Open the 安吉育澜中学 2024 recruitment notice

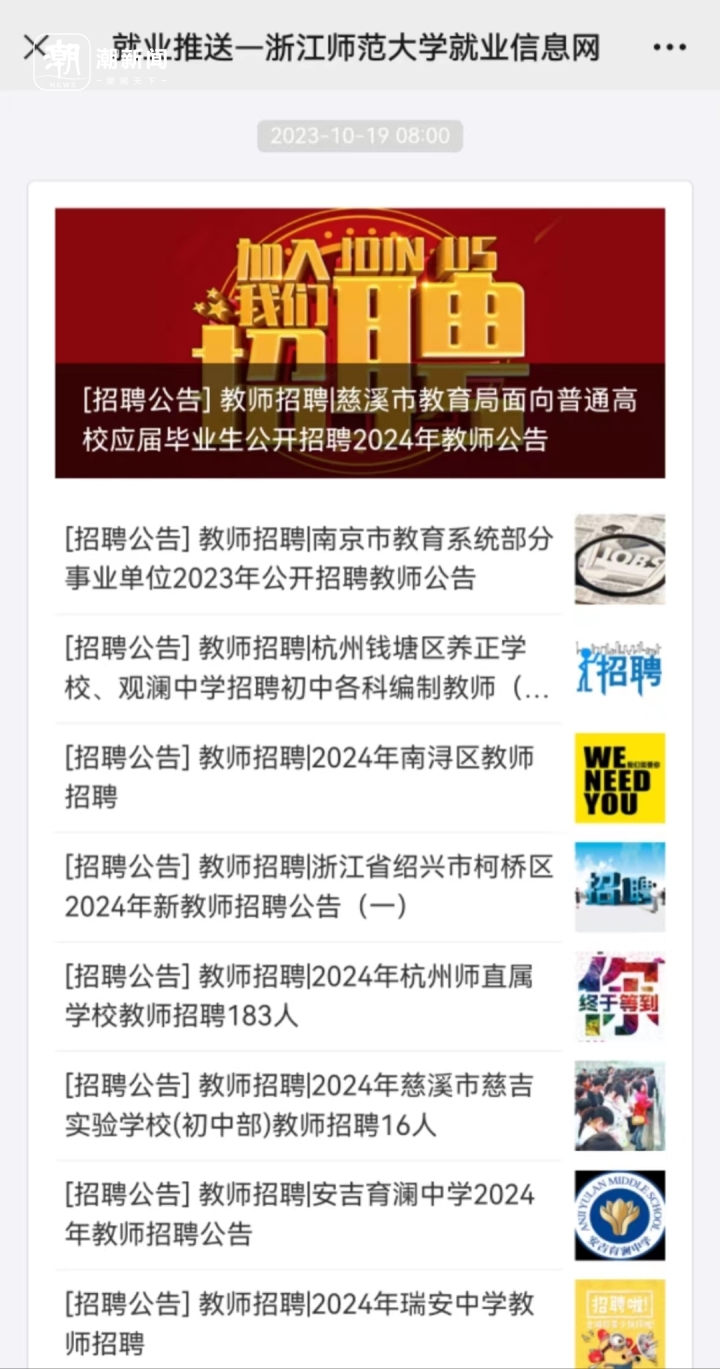(x=360, y=1215)
